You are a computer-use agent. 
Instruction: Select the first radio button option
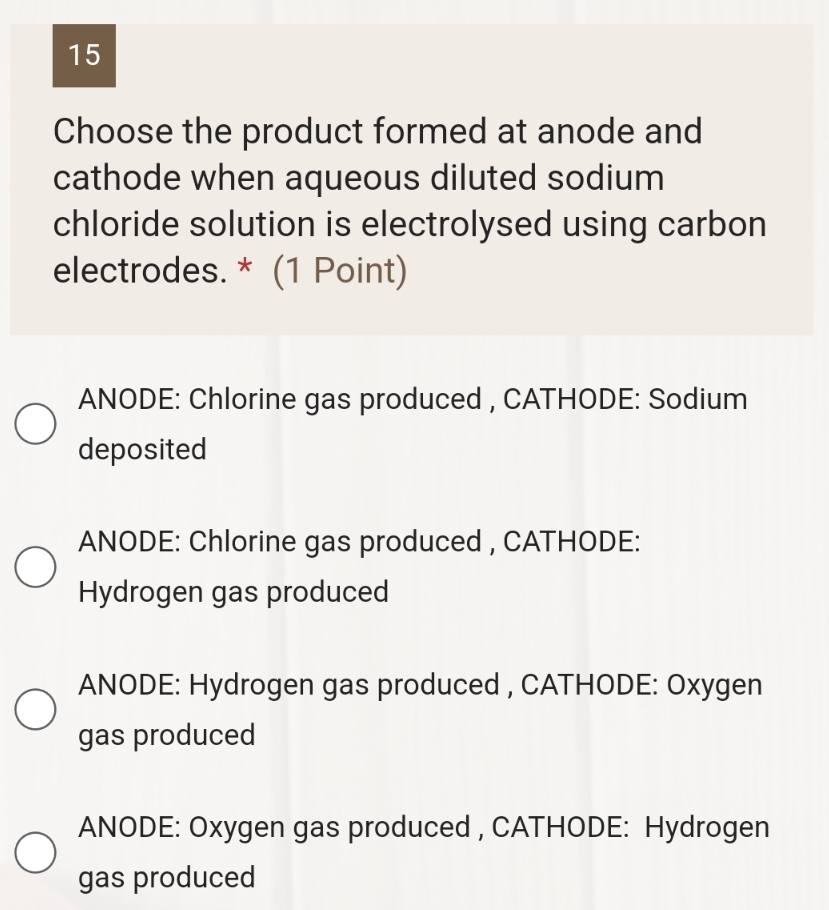click(x=35, y=424)
